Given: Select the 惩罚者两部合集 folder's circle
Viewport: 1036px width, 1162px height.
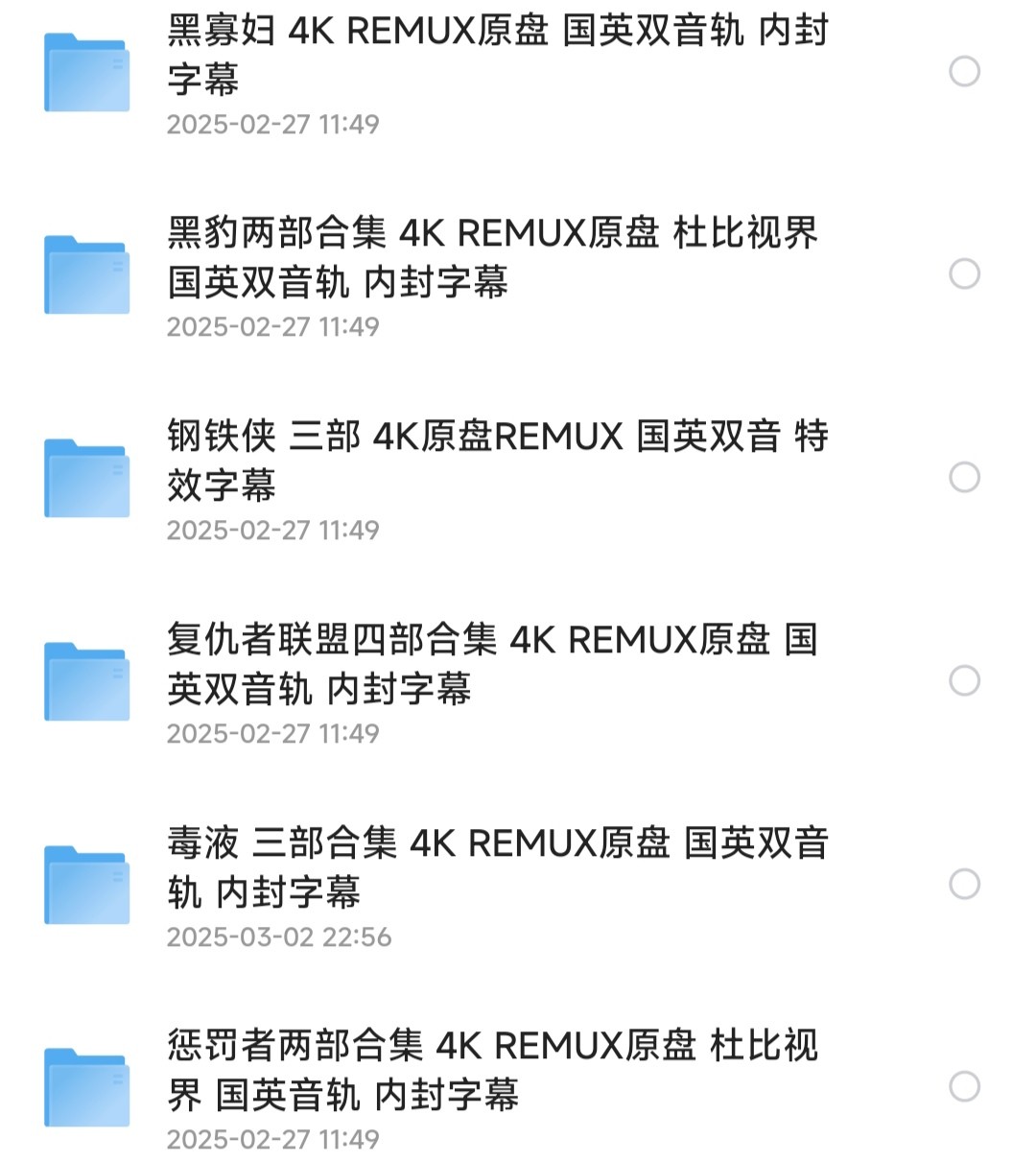Looking at the screenshot, I should coord(964,1087).
